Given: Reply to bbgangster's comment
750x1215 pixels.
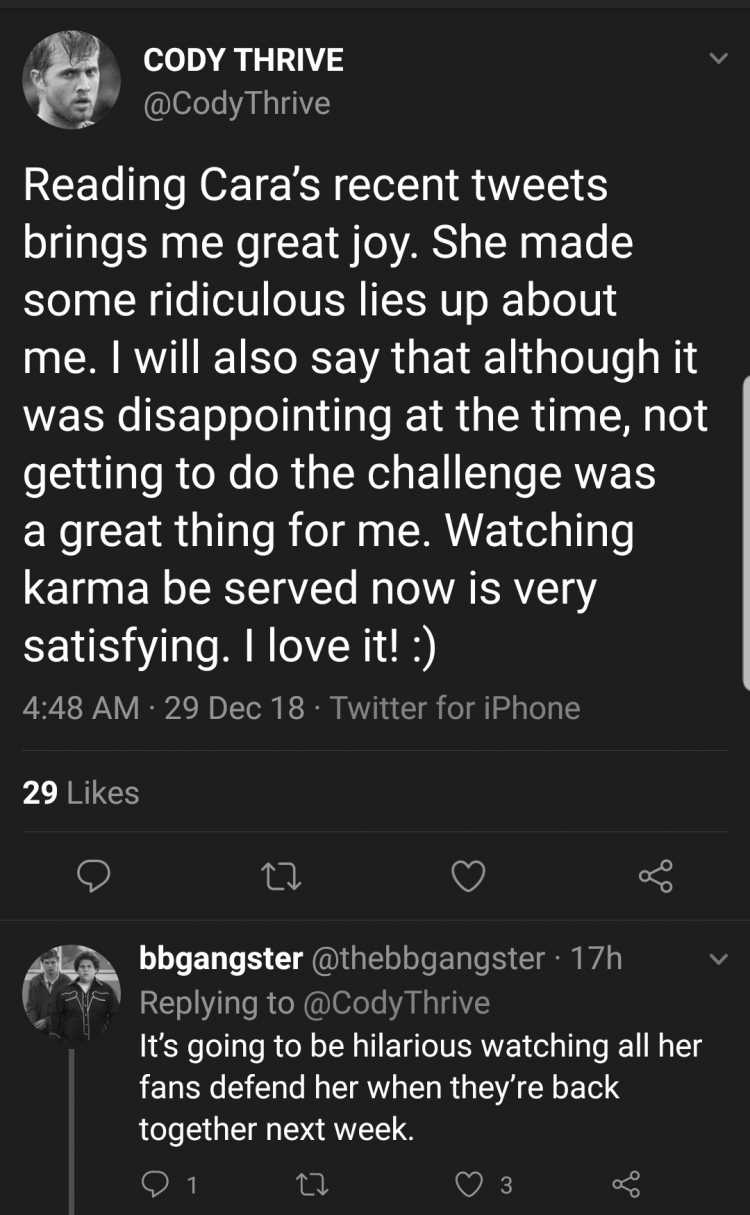Looking at the screenshot, I should pos(156,1185).
